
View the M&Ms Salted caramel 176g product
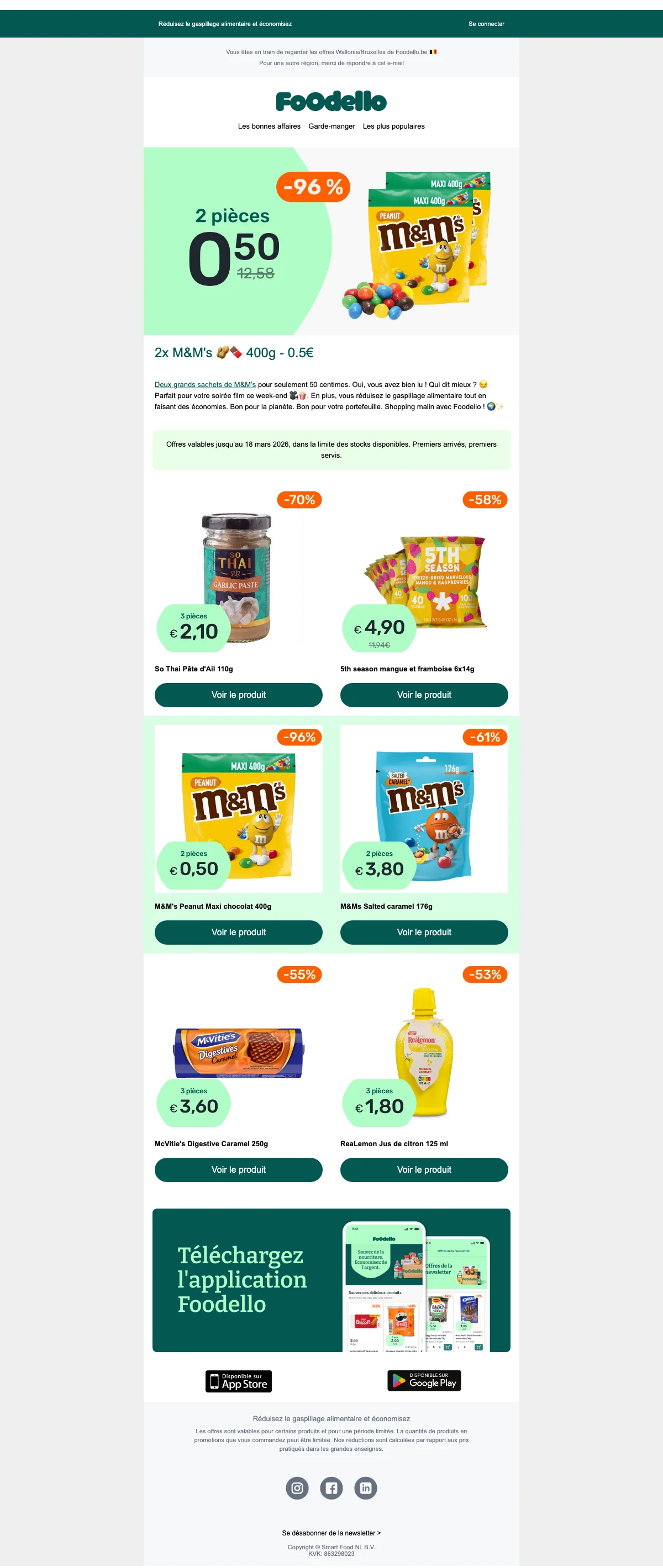click(424, 933)
